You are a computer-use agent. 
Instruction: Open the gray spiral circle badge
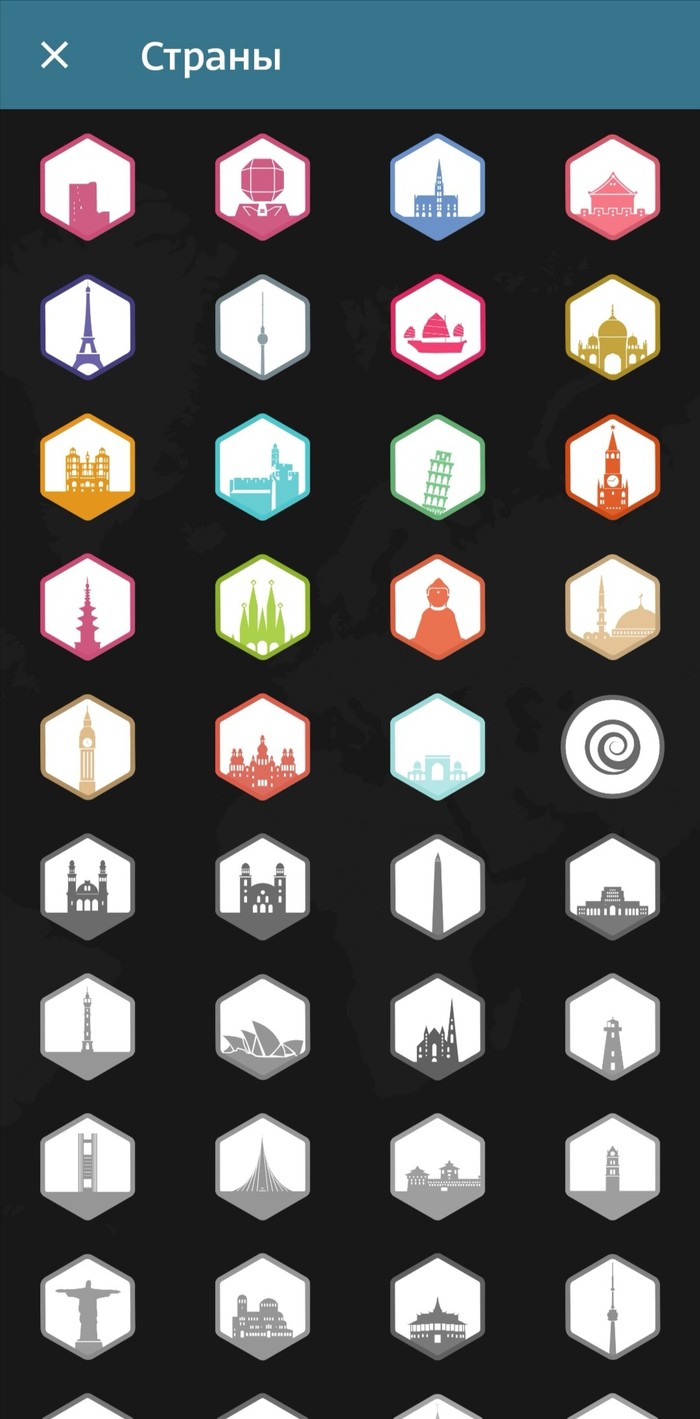[612, 747]
